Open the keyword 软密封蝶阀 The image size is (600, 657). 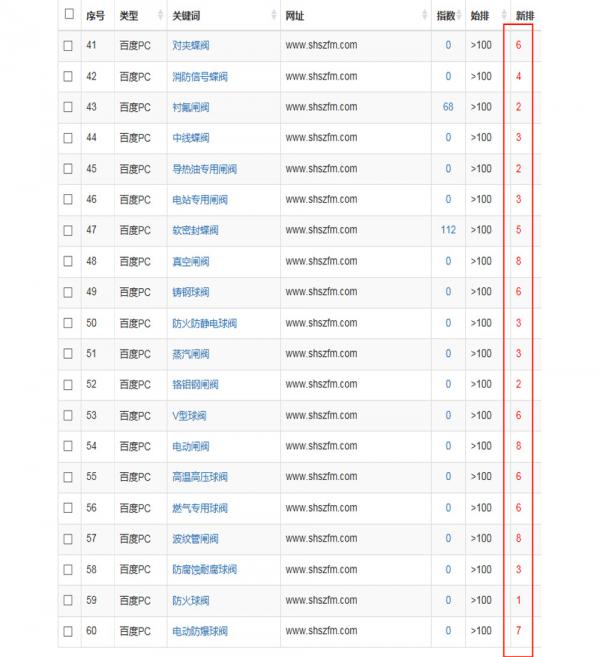pyautogui.click(x=195, y=231)
